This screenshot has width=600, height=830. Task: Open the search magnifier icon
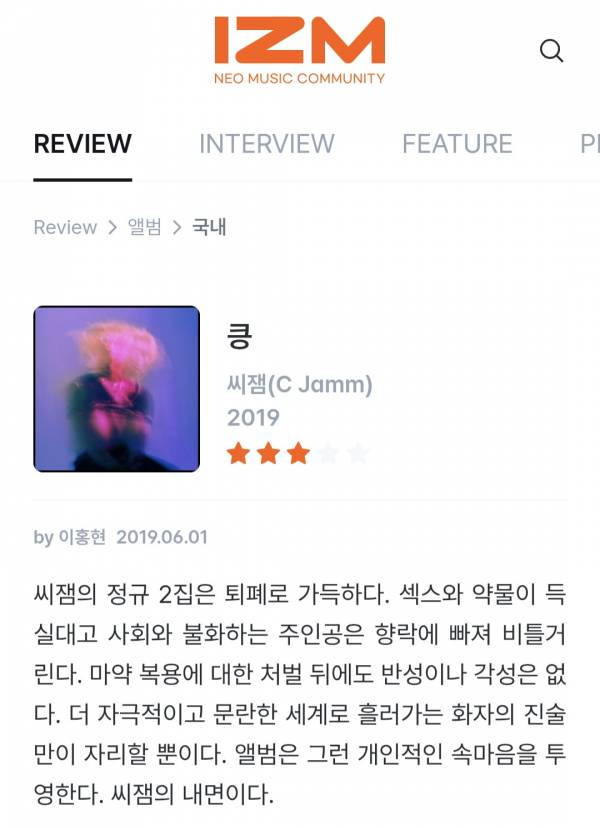551,50
